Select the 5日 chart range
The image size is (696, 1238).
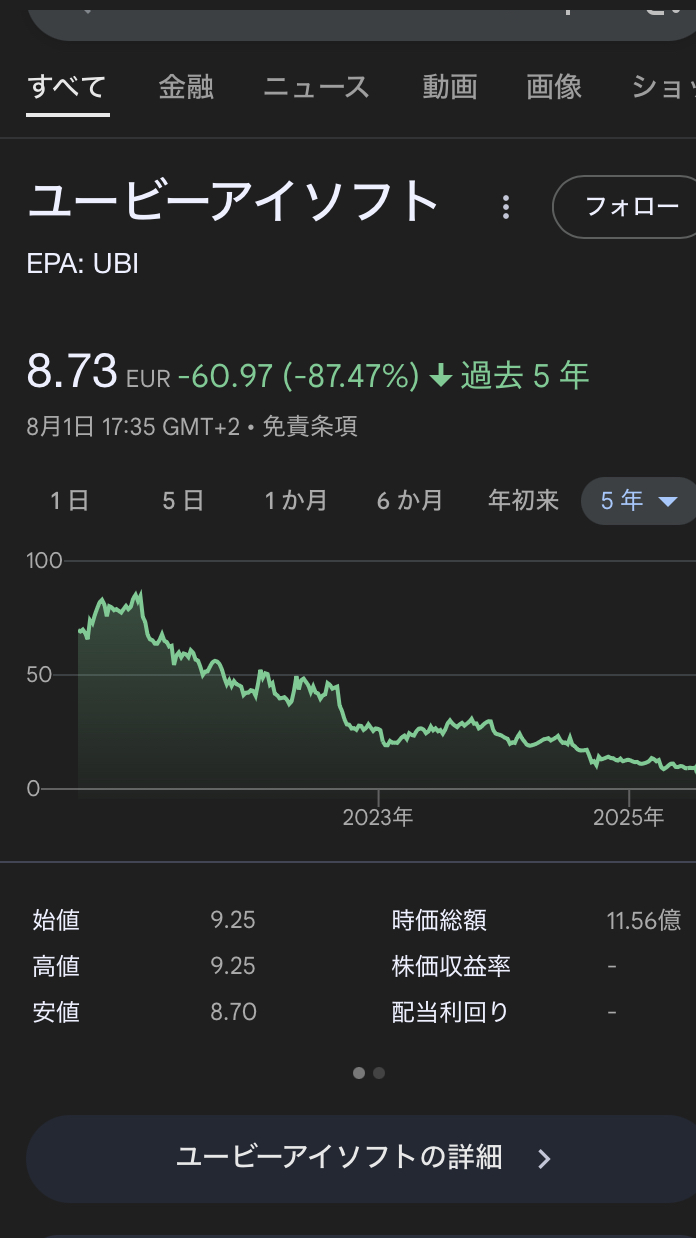183,500
